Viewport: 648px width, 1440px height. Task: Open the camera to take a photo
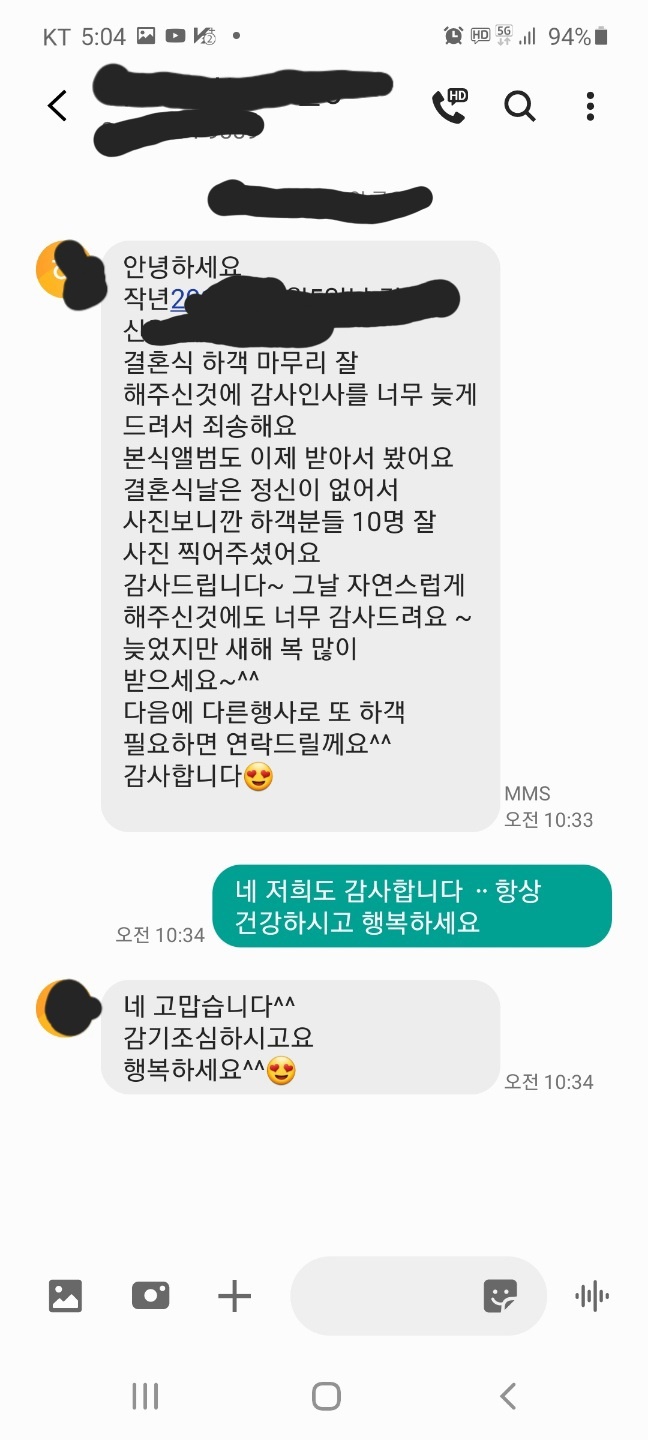[150, 1297]
